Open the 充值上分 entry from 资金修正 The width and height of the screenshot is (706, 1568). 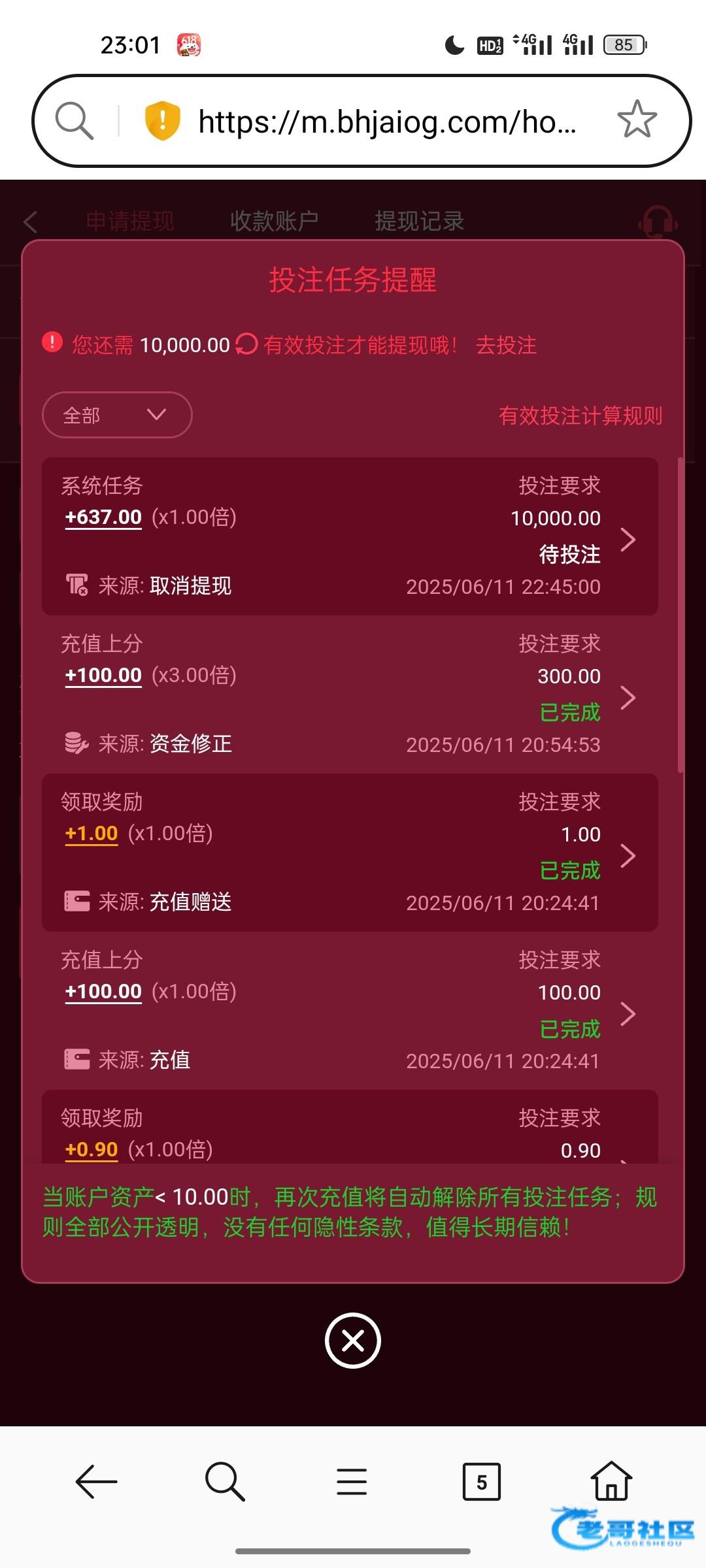pos(350,694)
